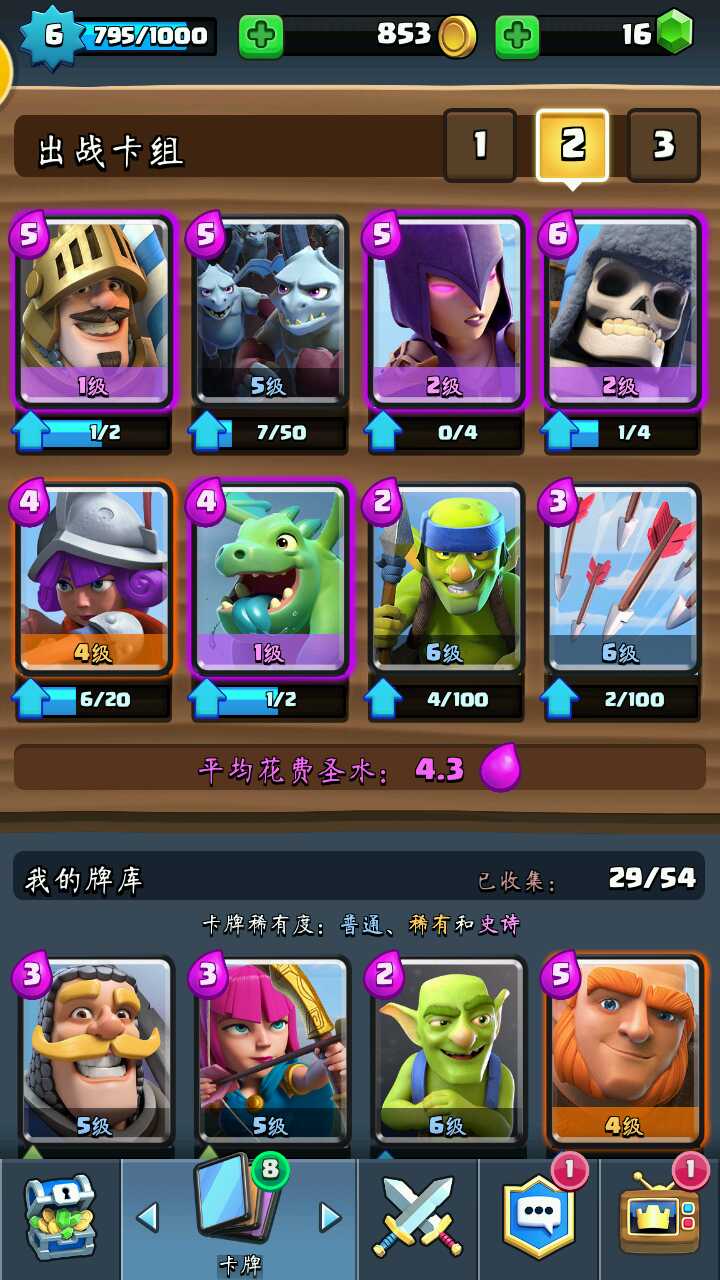Add more gems with the plus button
720x1280 pixels.
[x=517, y=37]
